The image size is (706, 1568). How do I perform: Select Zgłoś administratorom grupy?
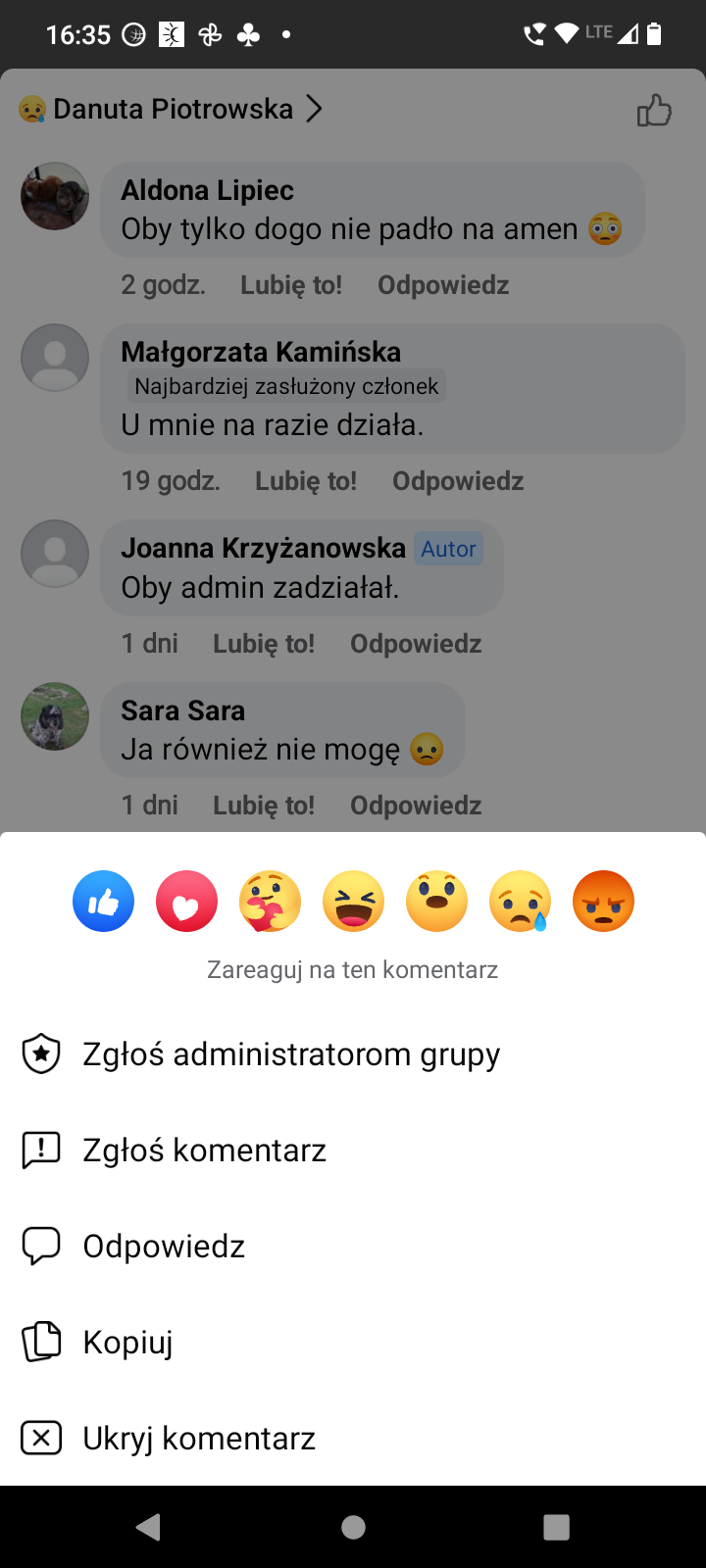click(x=353, y=1054)
